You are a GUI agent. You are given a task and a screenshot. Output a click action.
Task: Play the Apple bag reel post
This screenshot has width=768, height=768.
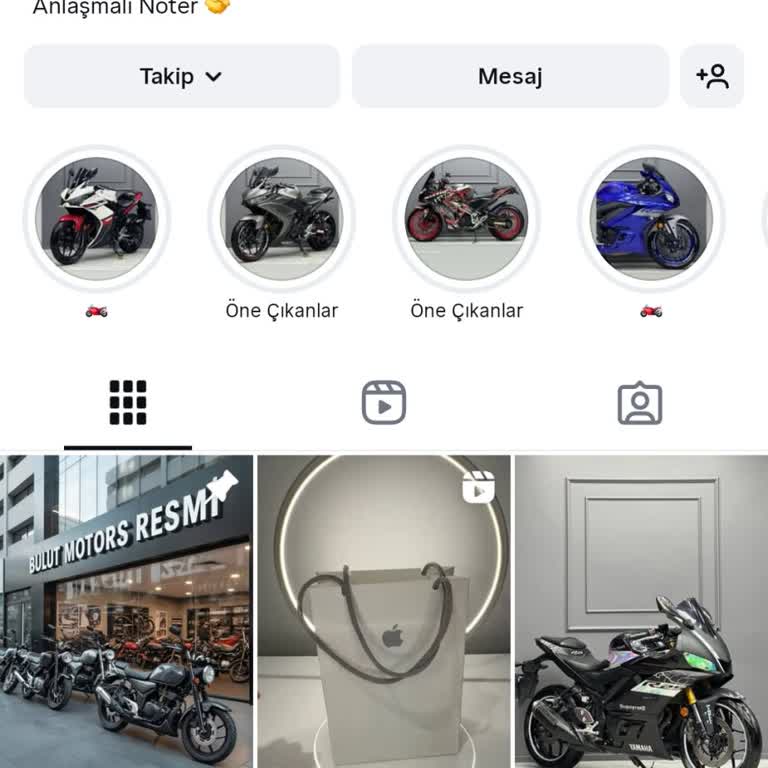[x=384, y=612]
